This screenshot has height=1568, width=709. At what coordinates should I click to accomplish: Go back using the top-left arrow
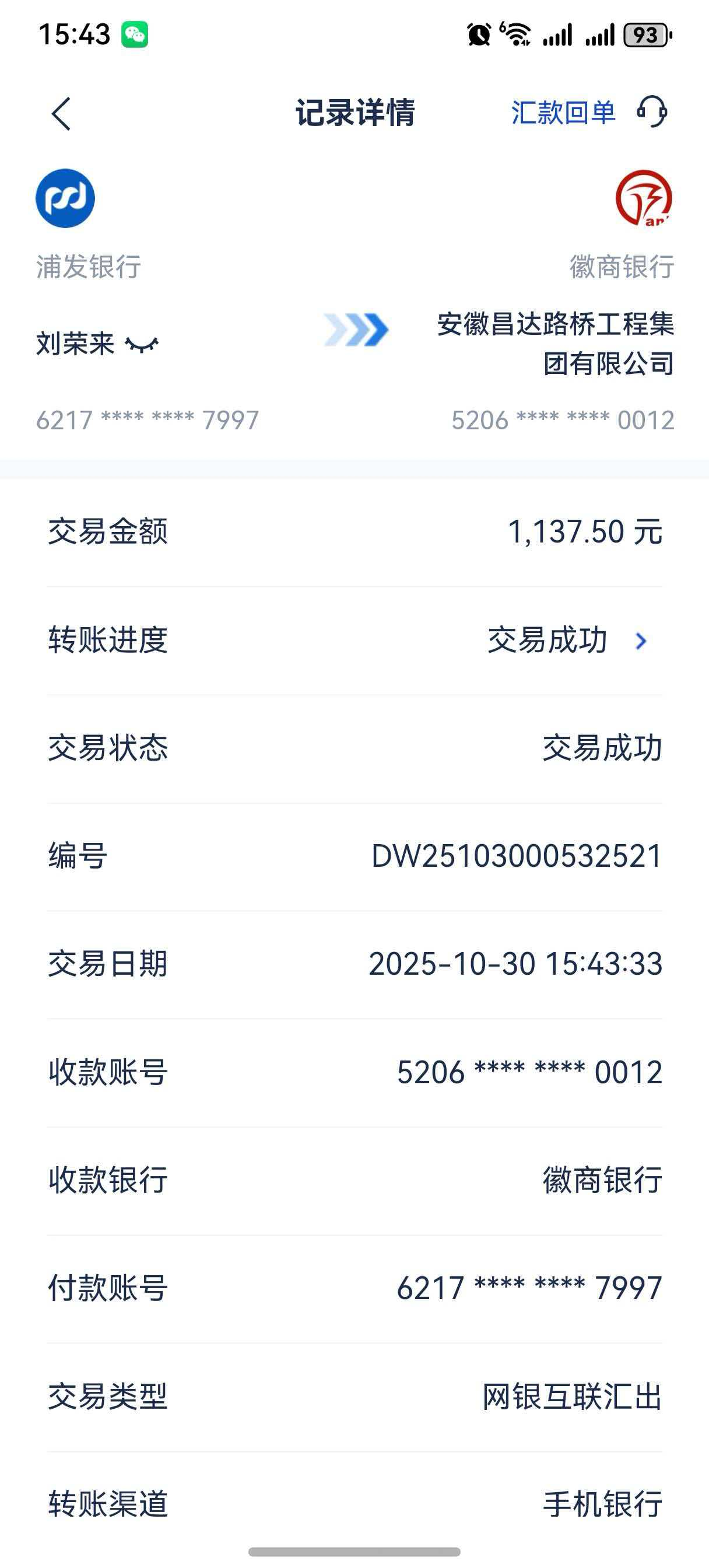(x=61, y=114)
